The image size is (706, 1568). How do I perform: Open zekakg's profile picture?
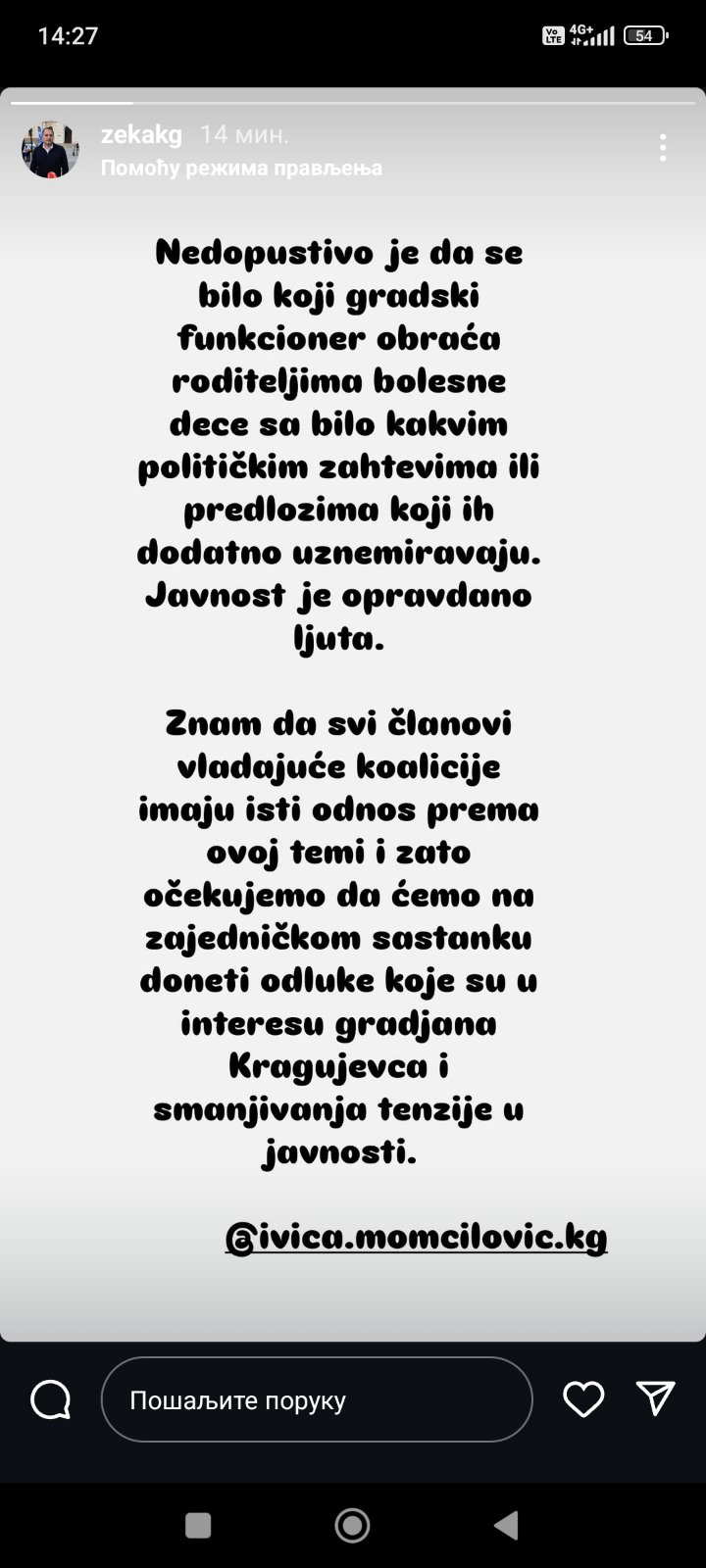(x=50, y=150)
